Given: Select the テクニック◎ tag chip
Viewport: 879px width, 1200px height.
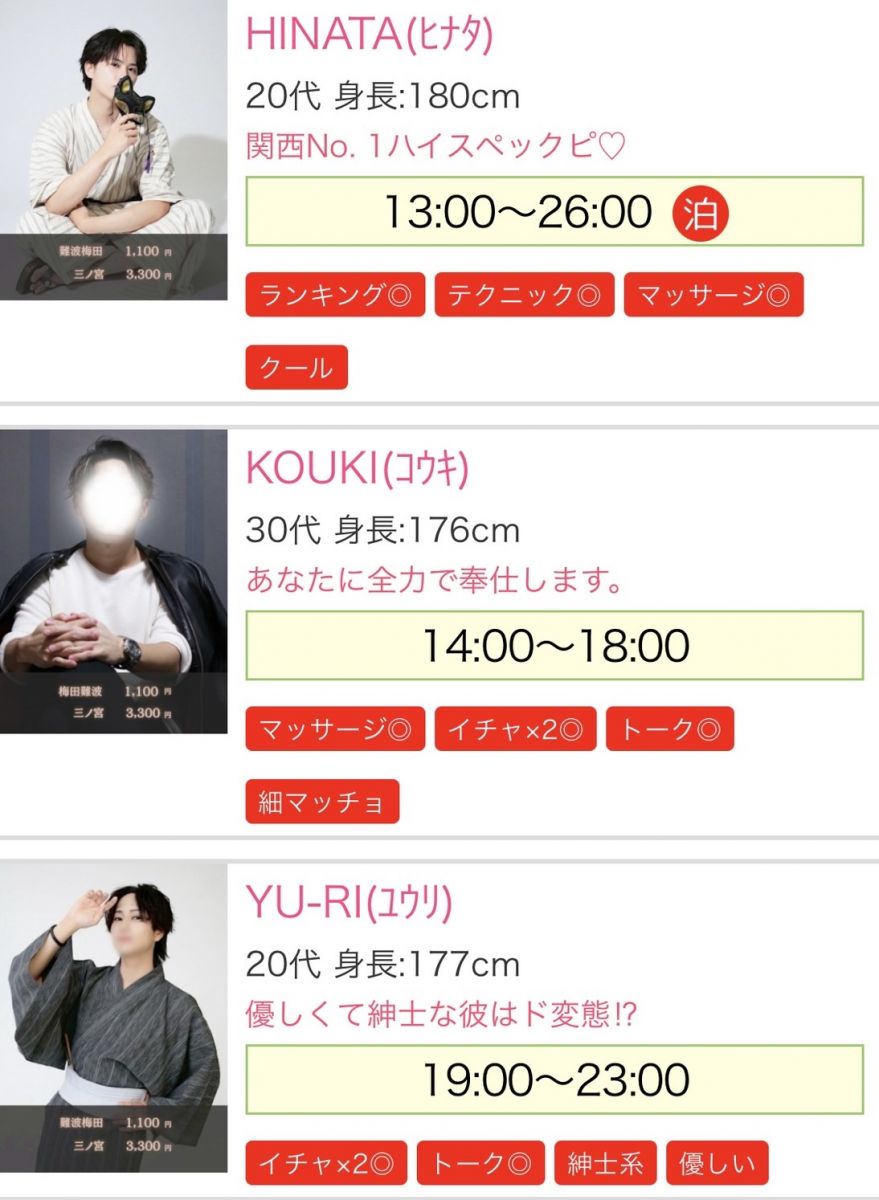Looking at the screenshot, I should tap(524, 295).
